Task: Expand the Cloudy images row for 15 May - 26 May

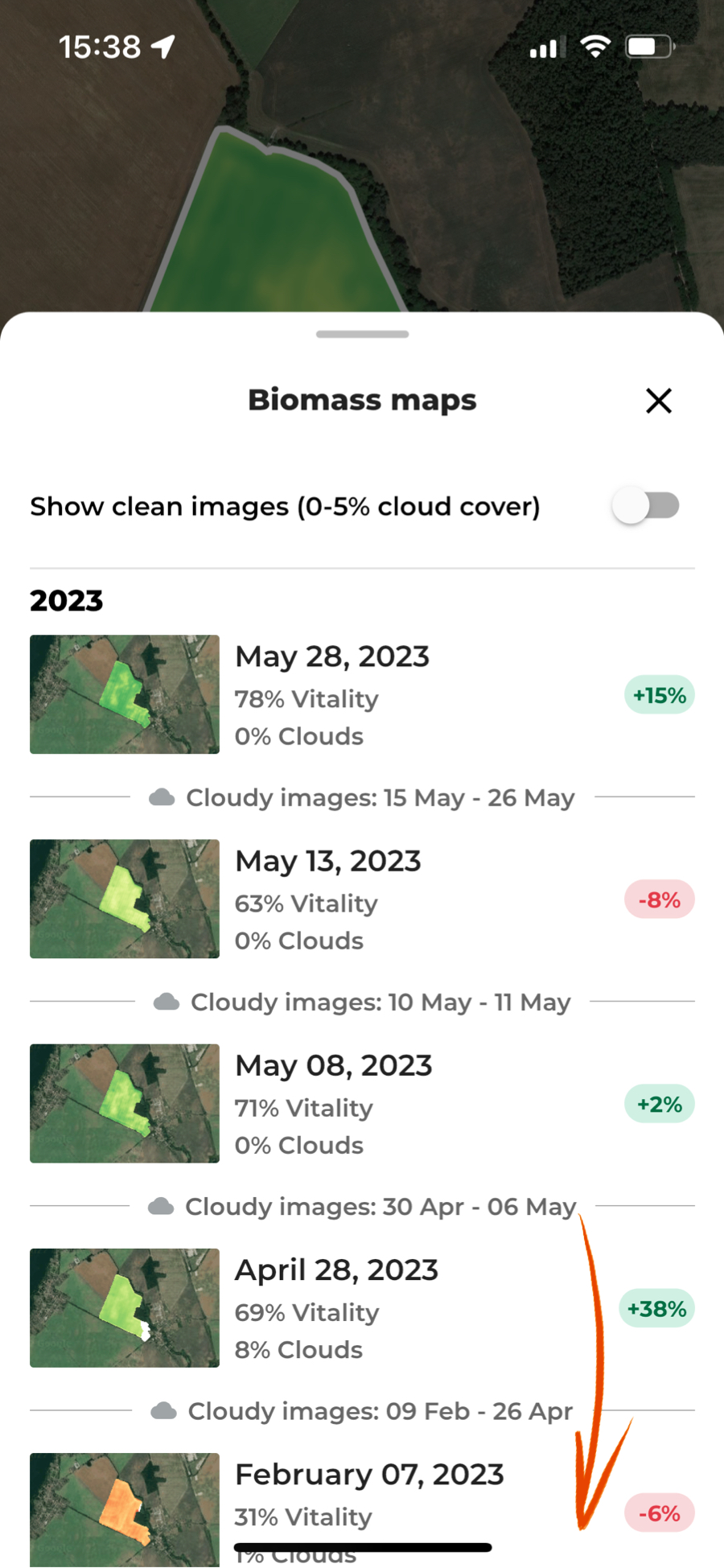Action: click(378, 797)
